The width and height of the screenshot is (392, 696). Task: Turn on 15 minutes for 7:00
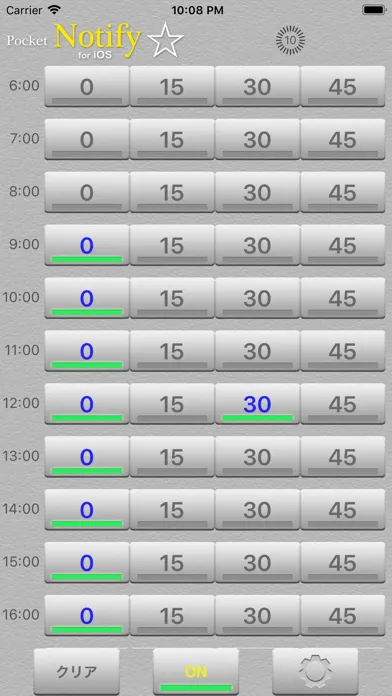[172, 139]
